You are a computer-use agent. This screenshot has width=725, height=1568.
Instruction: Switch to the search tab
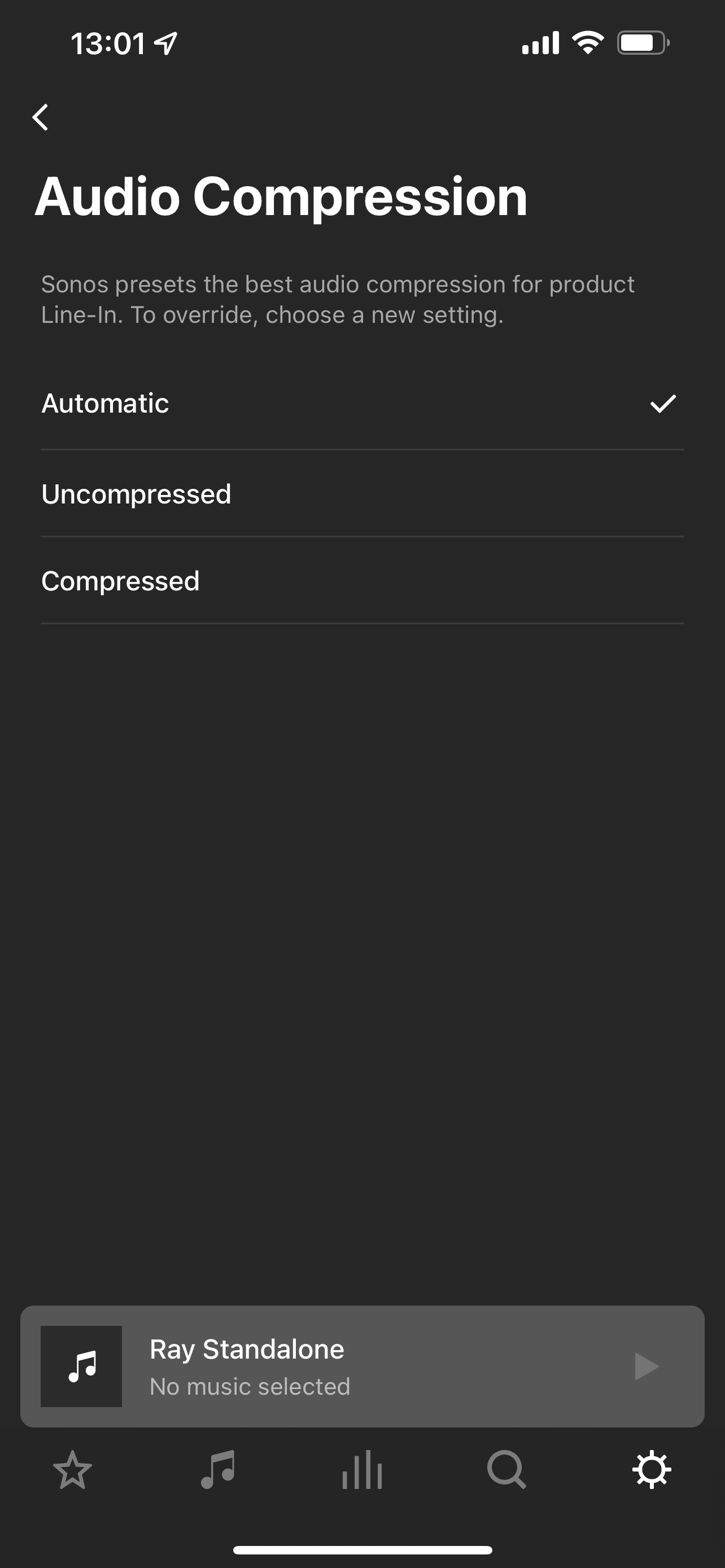tap(506, 1470)
